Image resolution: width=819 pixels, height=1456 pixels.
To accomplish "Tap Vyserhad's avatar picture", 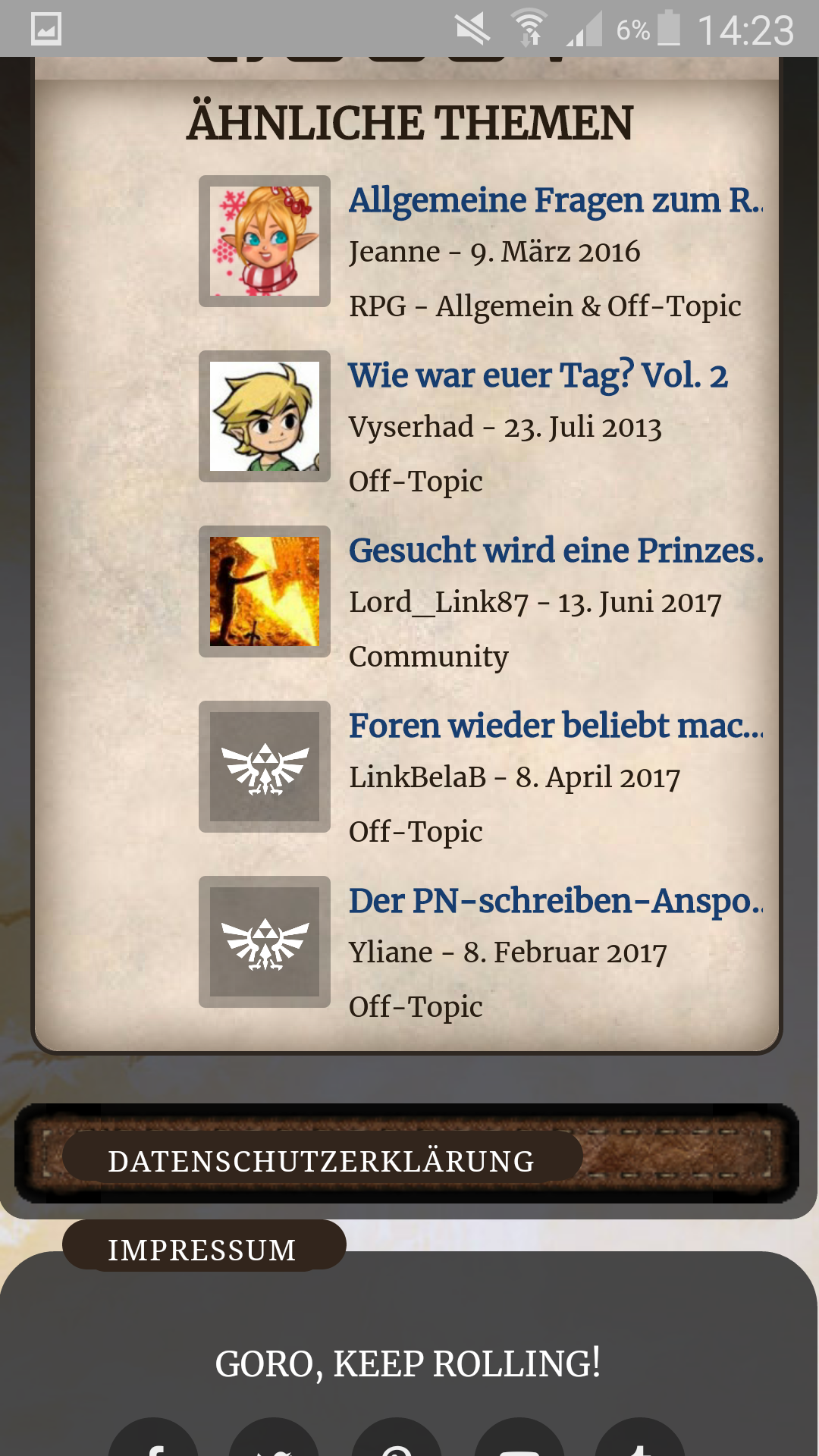I will [265, 416].
